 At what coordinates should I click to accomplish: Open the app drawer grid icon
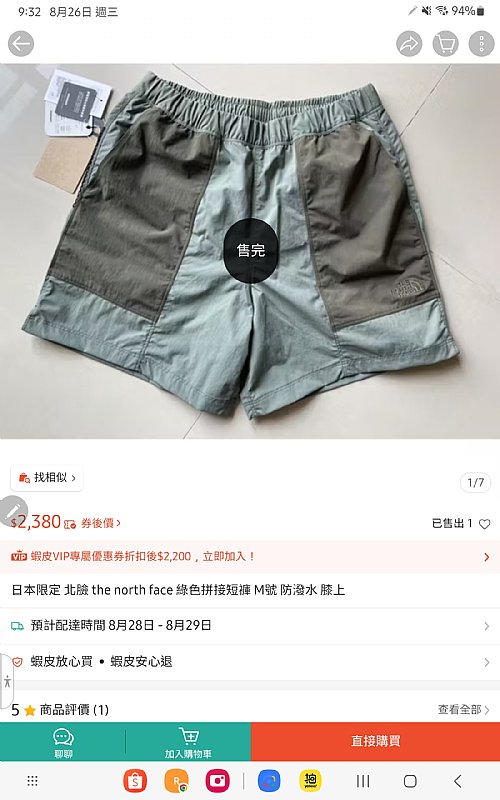(x=32, y=781)
